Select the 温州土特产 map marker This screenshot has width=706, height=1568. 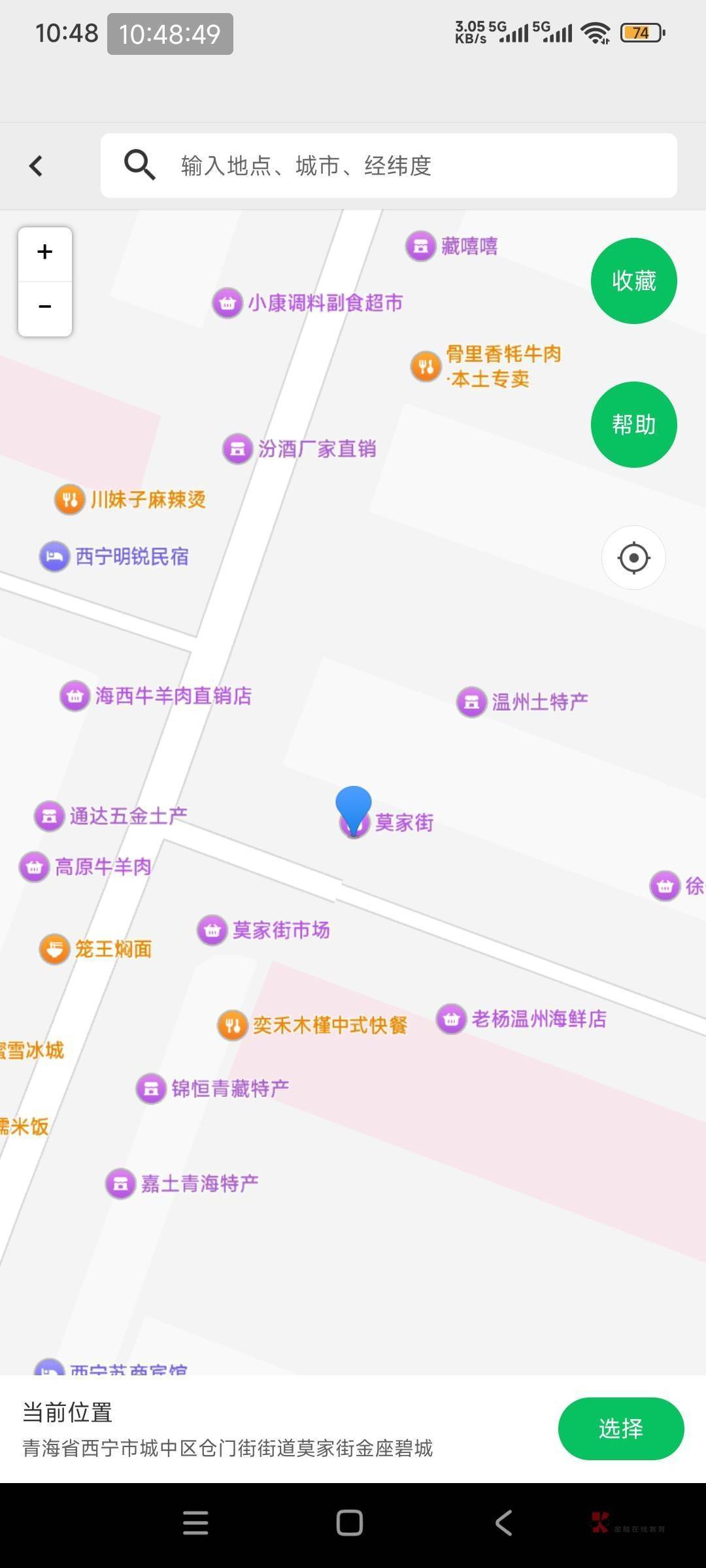click(x=471, y=702)
